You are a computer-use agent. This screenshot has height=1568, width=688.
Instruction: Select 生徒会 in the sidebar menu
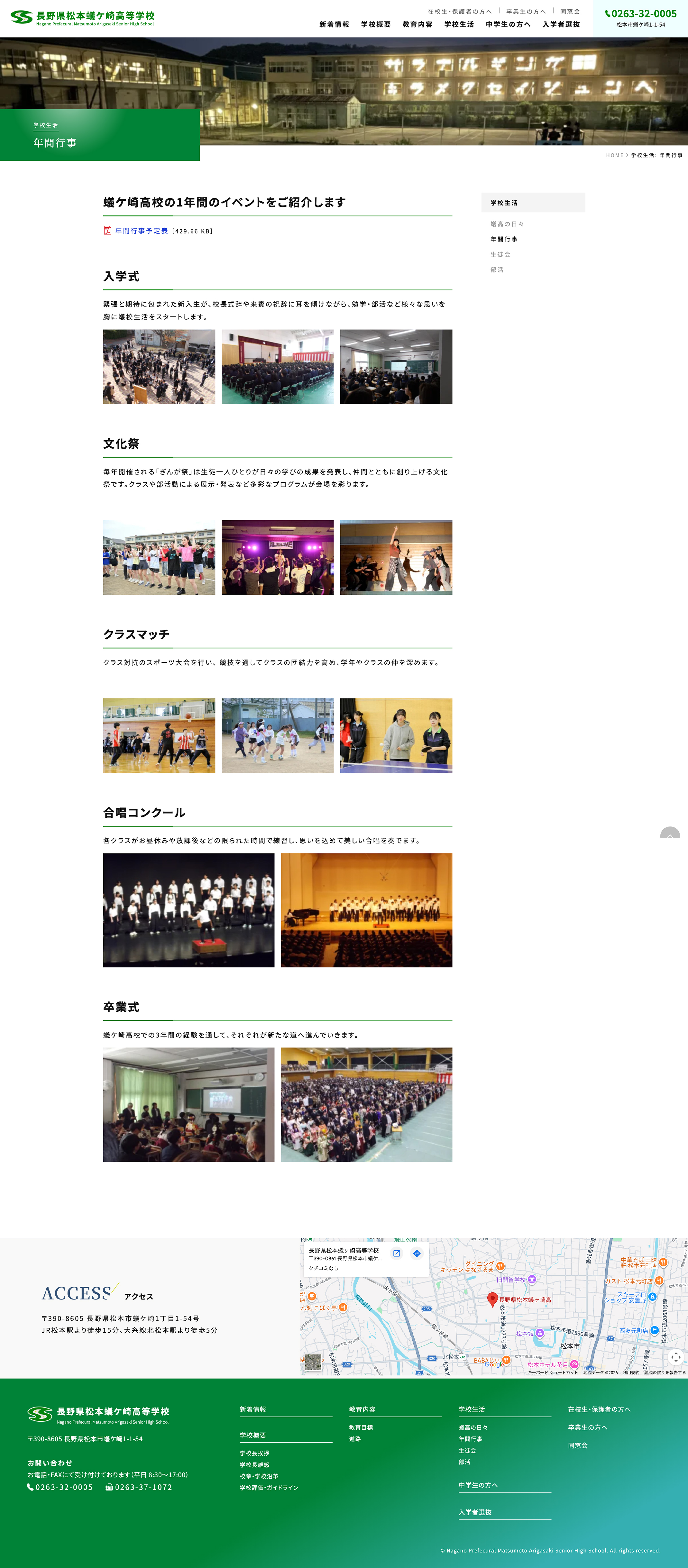[x=500, y=255]
